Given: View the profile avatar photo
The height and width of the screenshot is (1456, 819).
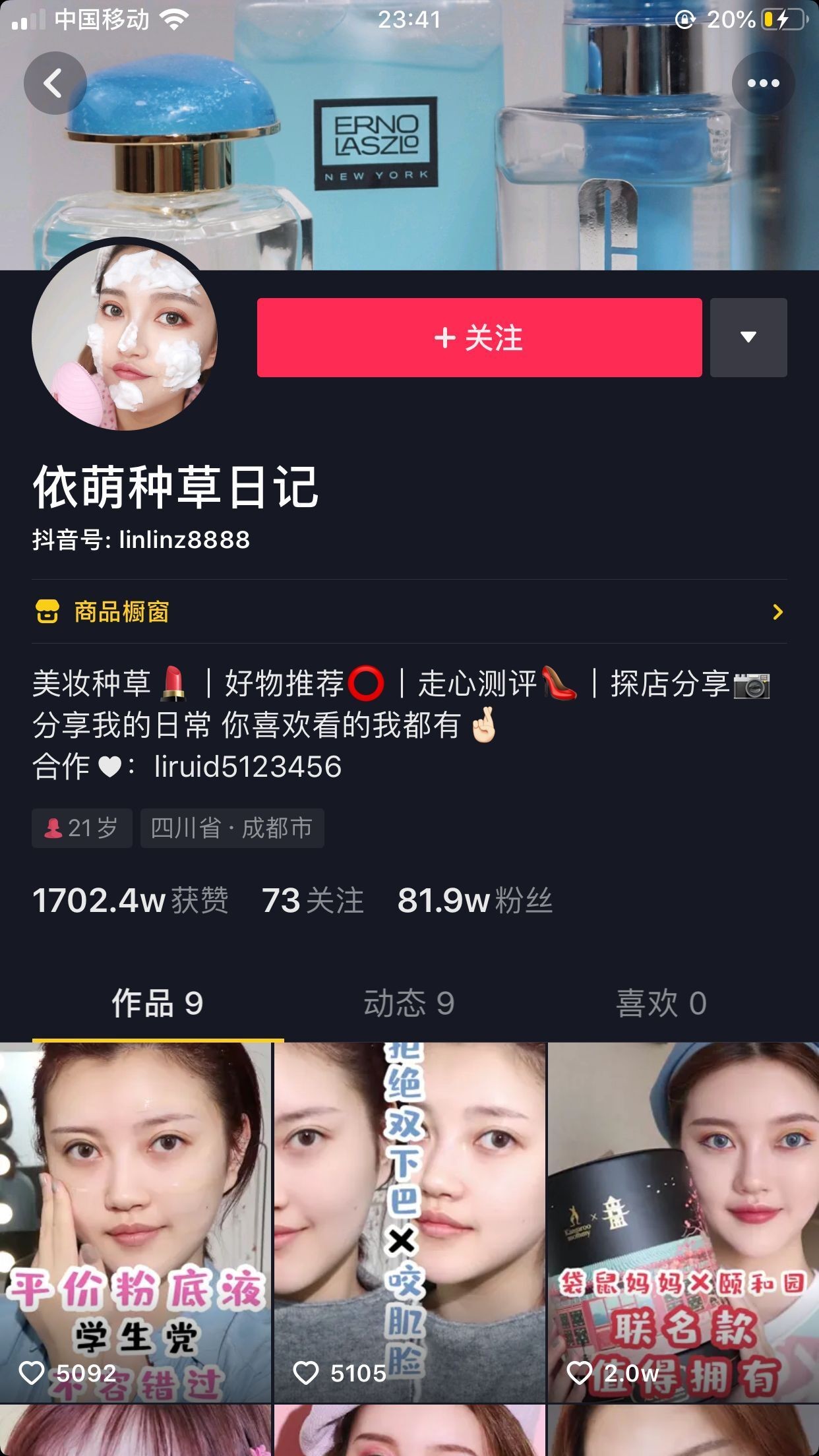Looking at the screenshot, I should (x=125, y=338).
